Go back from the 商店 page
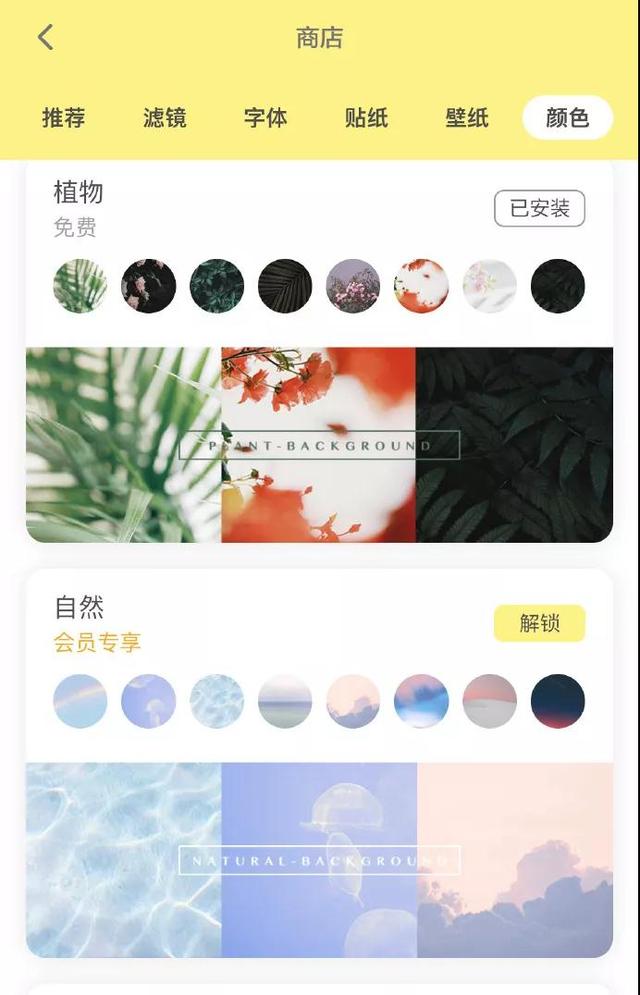Viewport: 640px width, 995px height. pyautogui.click(x=45, y=38)
